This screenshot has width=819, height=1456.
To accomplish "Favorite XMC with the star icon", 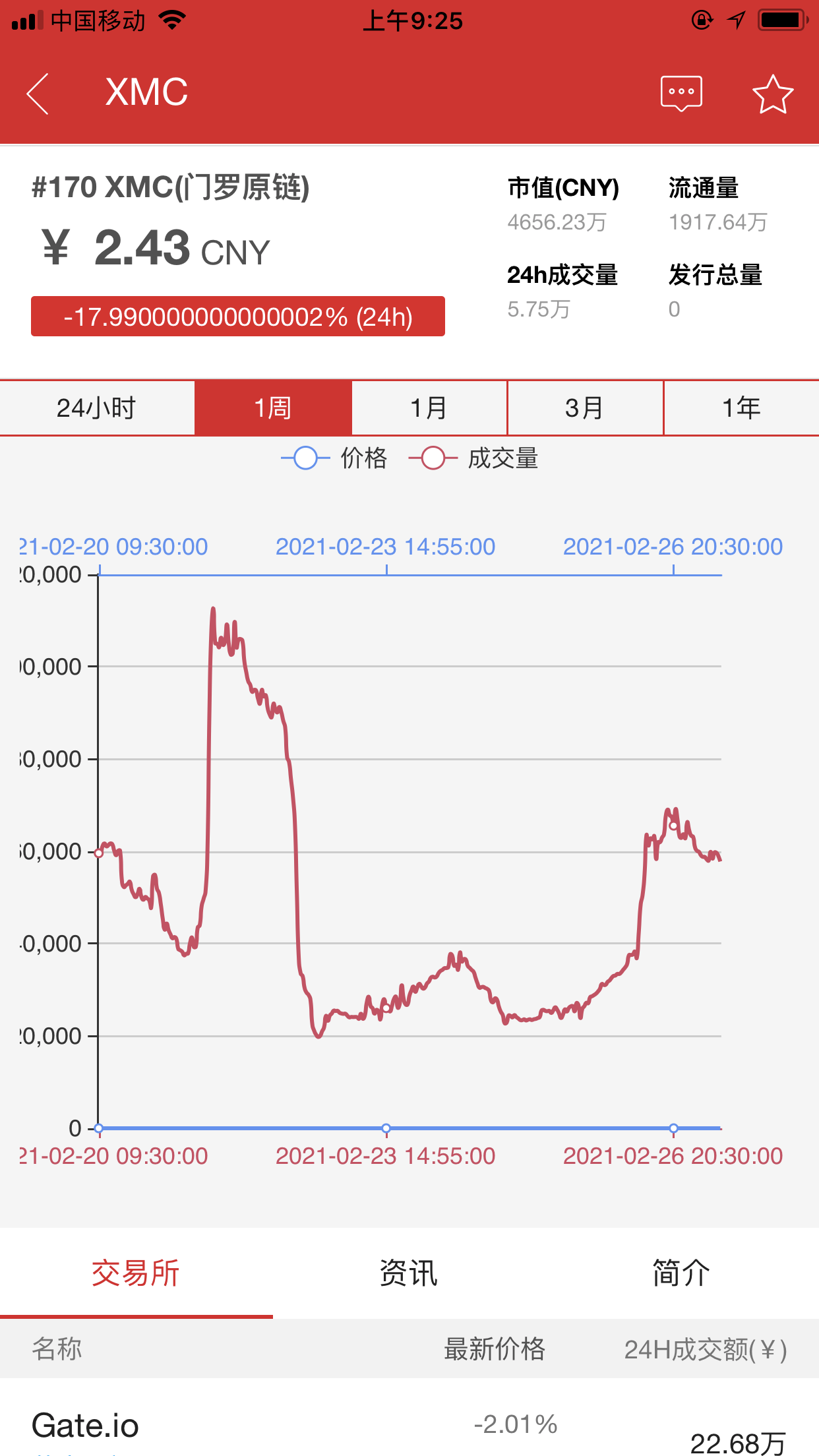I will tap(772, 94).
